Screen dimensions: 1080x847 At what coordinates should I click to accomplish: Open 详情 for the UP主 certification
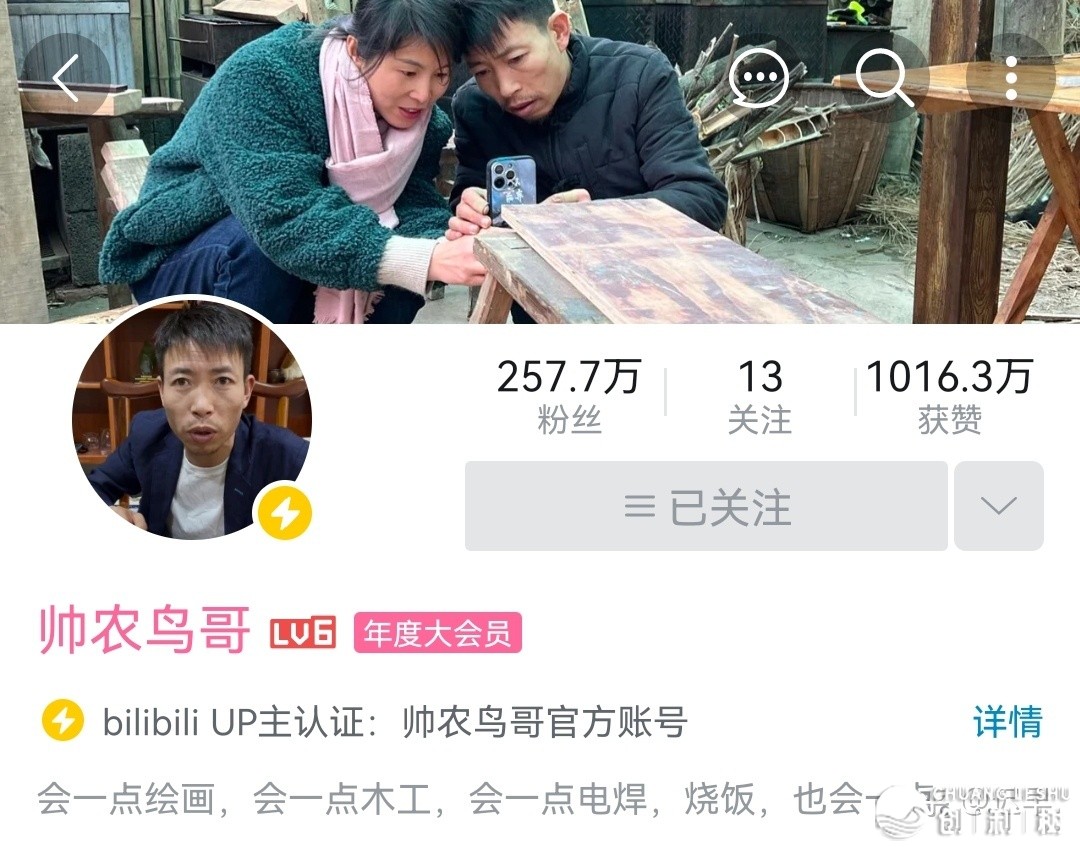coord(1007,721)
